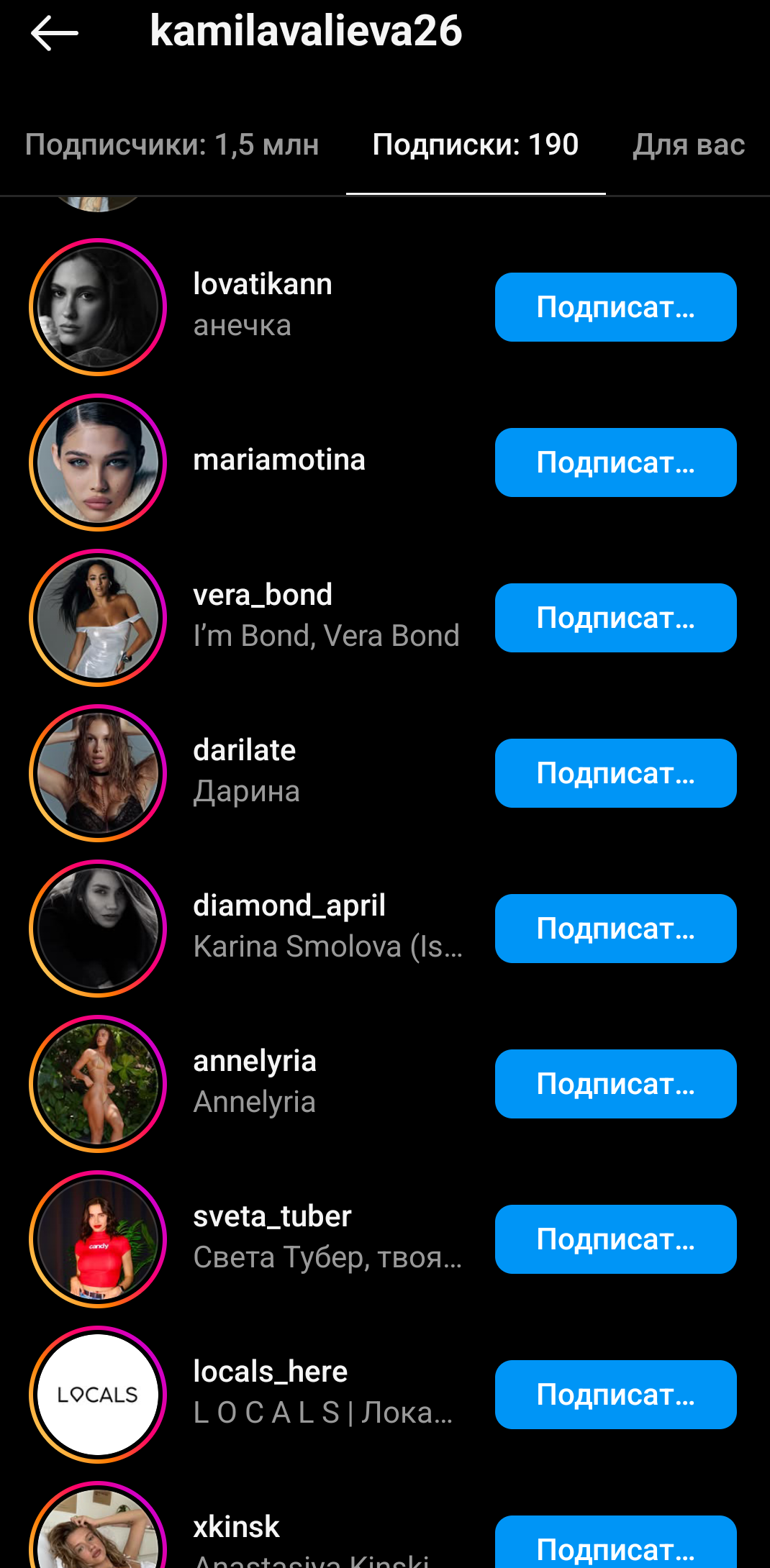This screenshot has height=1568, width=770.
Task: View the story on locals_here logo avatar
Action: click(x=98, y=1395)
